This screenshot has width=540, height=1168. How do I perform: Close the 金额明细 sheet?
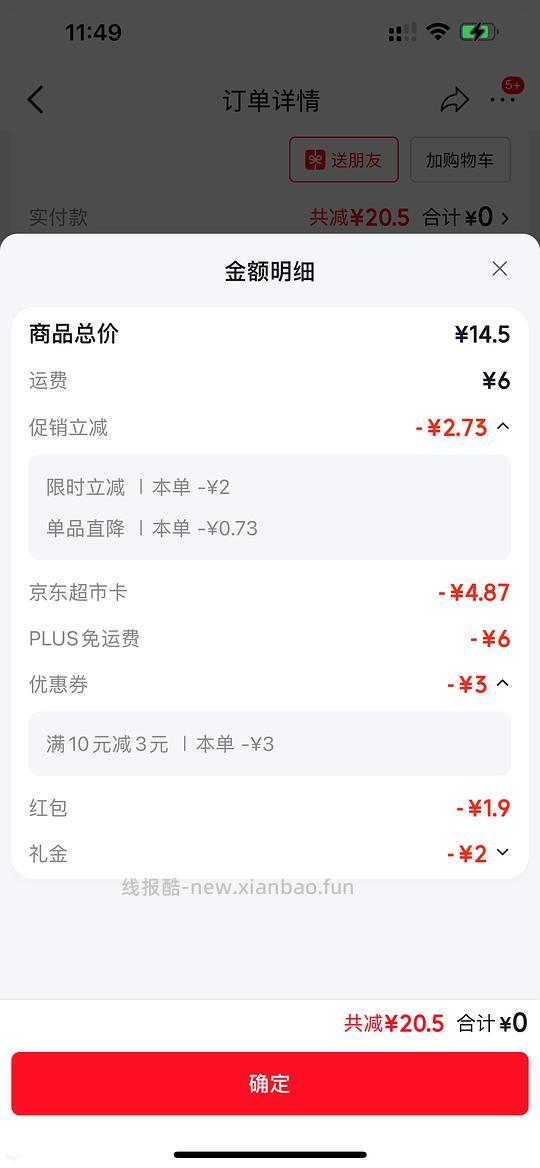click(x=500, y=269)
